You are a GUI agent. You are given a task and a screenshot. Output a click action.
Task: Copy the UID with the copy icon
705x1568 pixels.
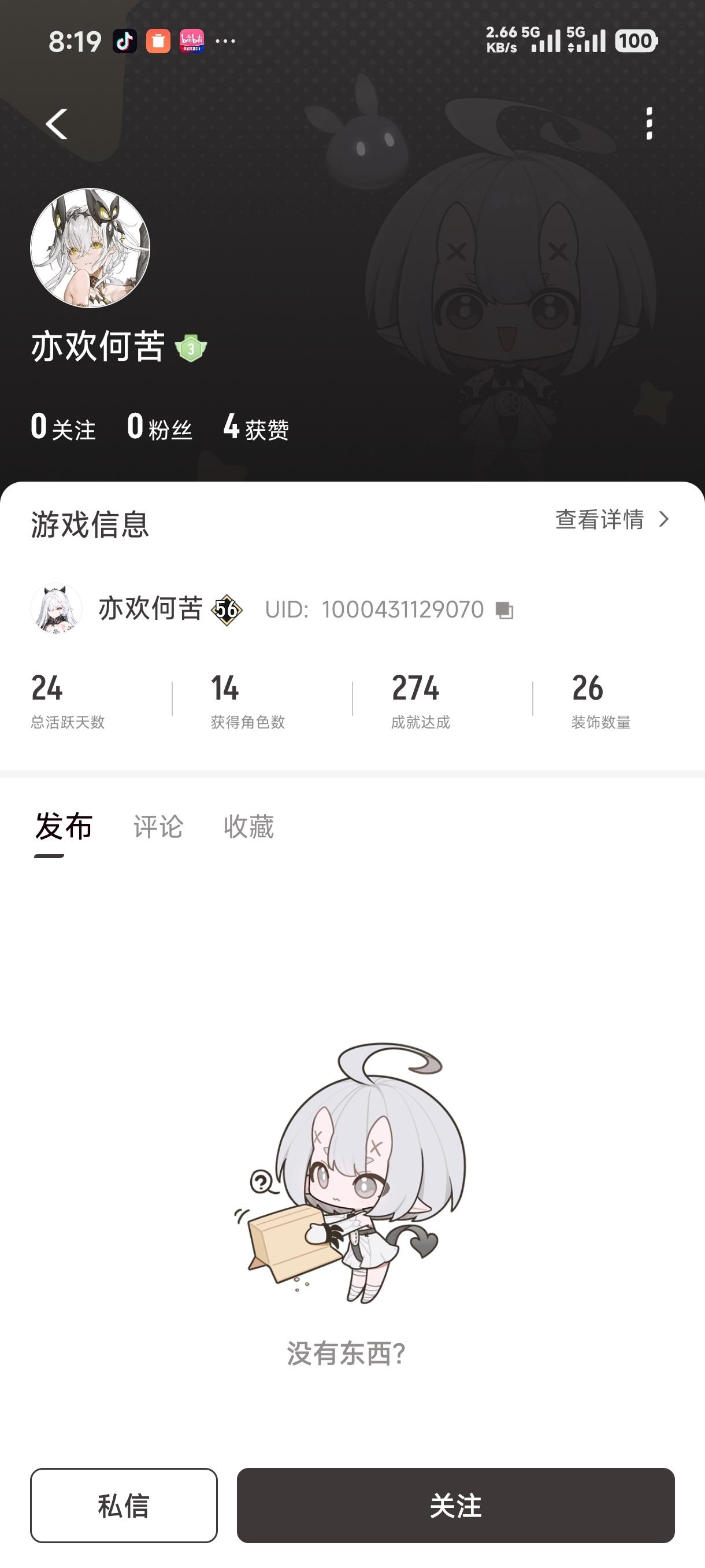[504, 610]
